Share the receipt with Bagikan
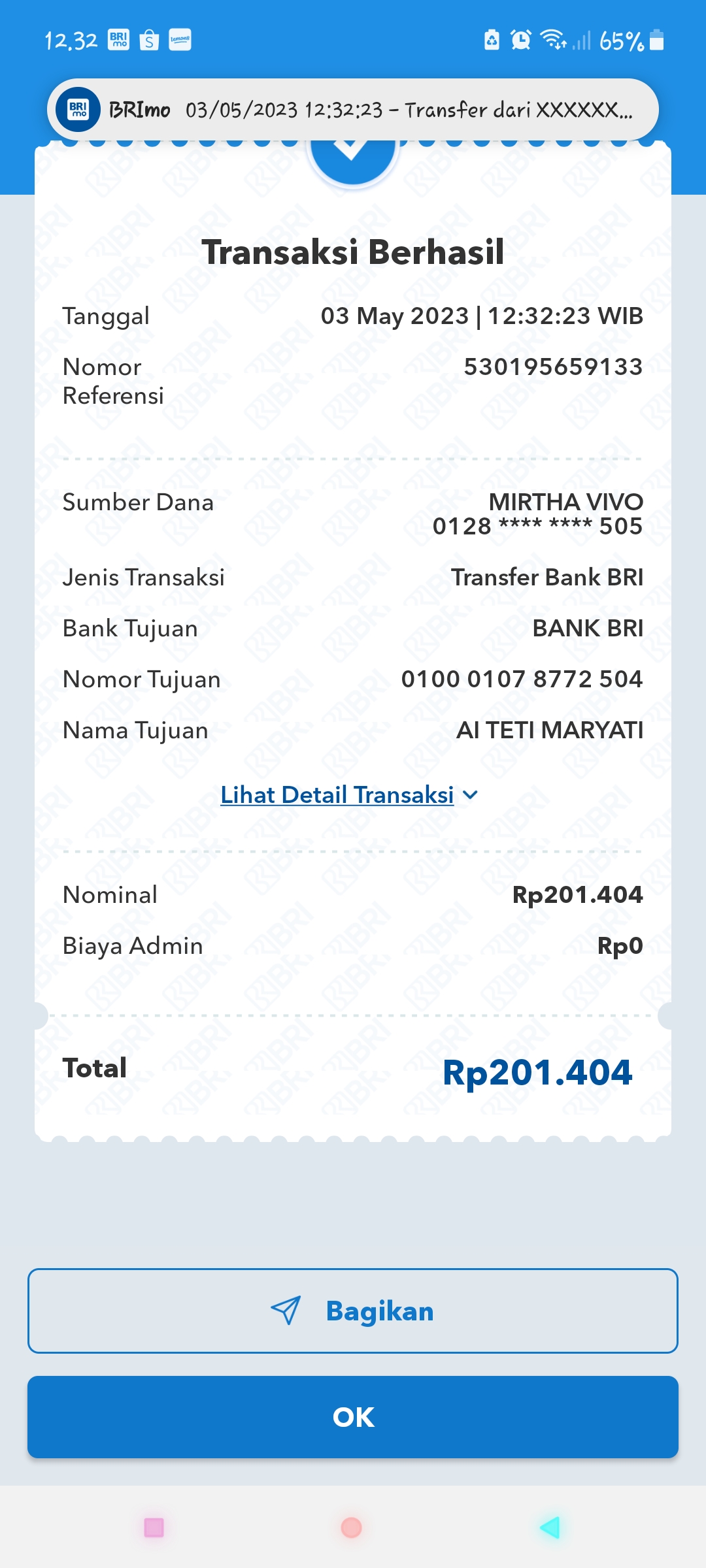The image size is (706, 1568). click(x=353, y=1311)
